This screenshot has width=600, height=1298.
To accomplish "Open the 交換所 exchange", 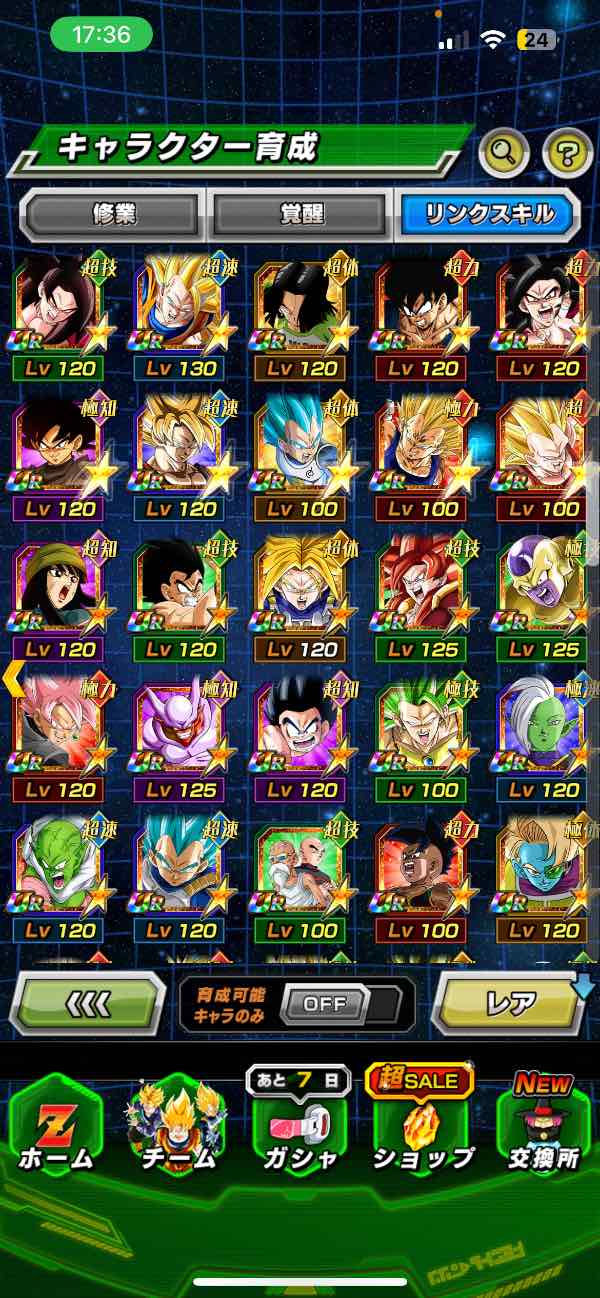I will pos(543,1125).
